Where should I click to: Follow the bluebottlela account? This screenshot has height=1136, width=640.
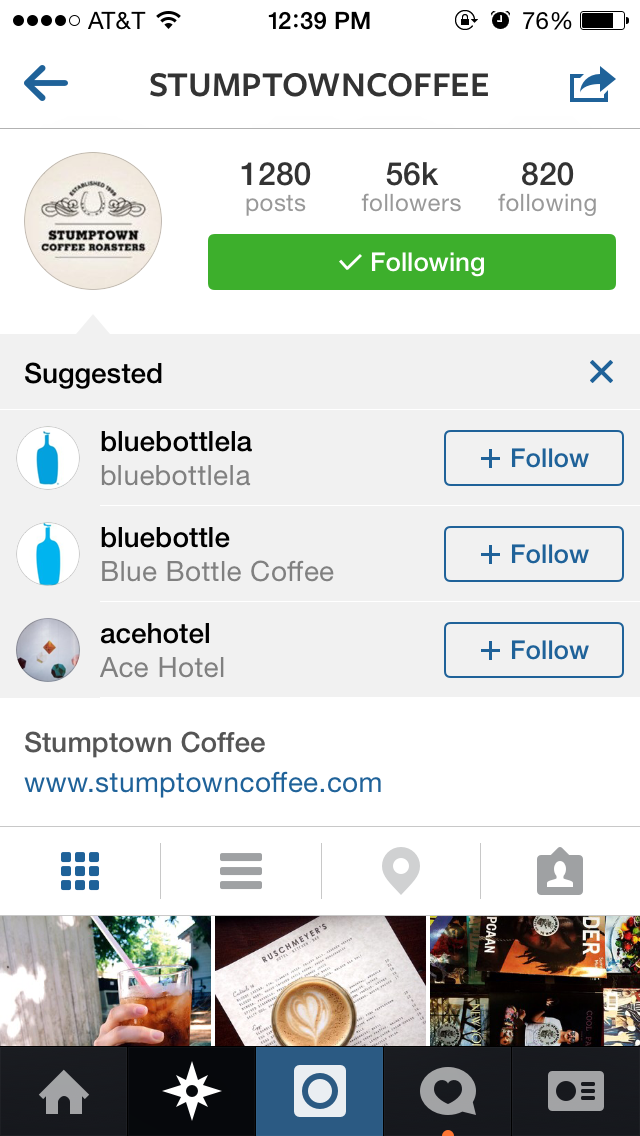(533, 458)
